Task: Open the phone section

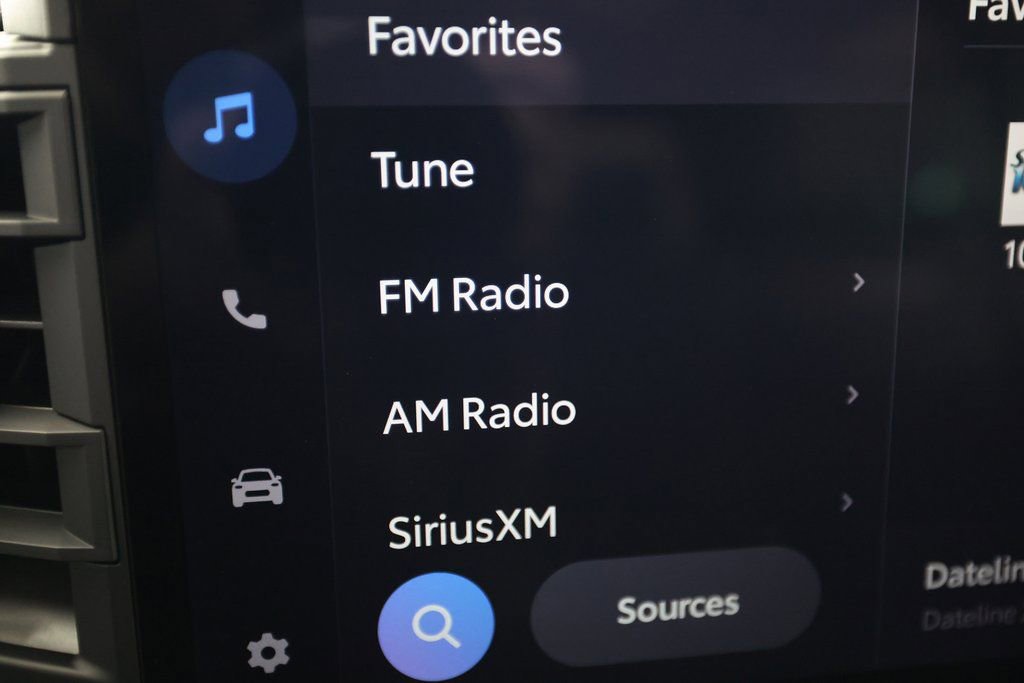Action: click(x=244, y=308)
